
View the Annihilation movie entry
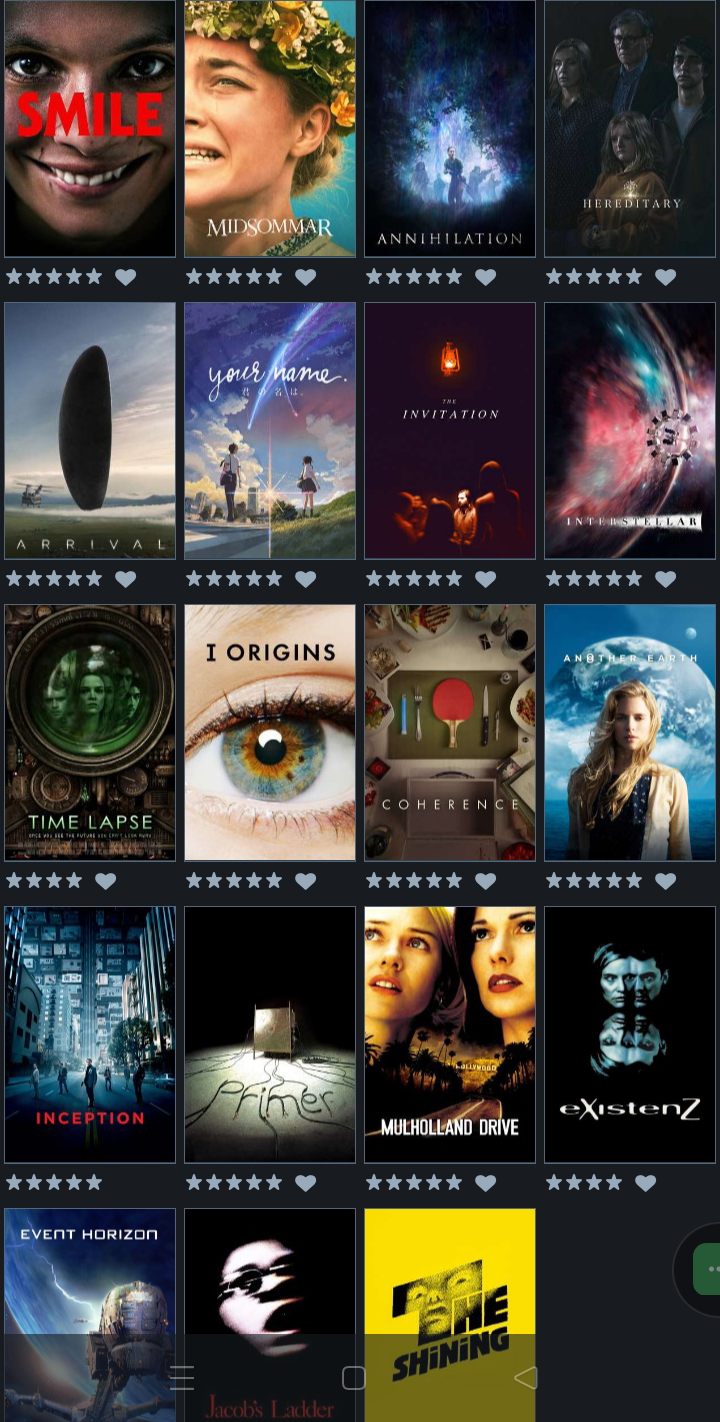(450, 128)
